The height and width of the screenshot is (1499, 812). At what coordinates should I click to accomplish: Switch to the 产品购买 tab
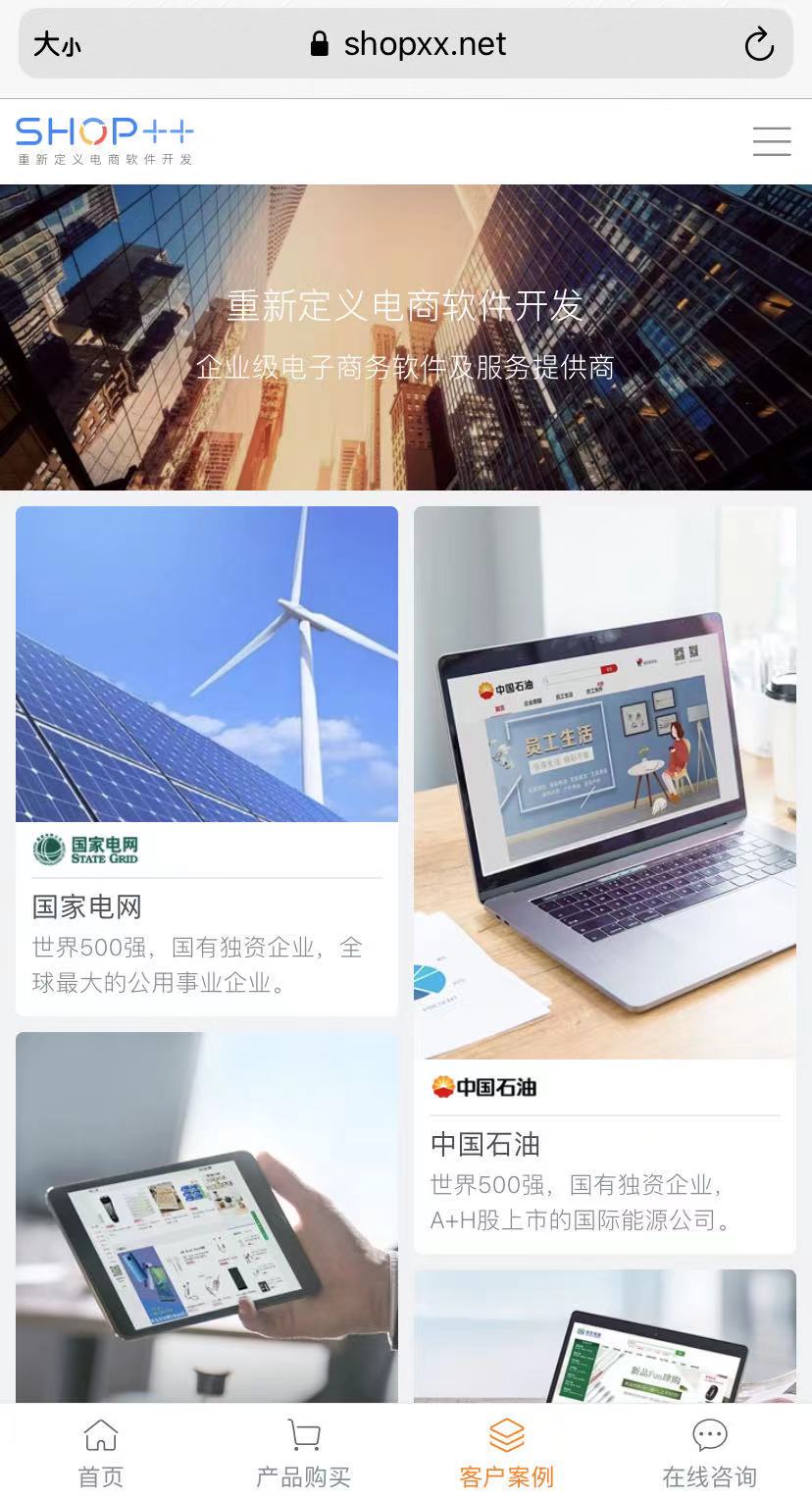(304, 1454)
